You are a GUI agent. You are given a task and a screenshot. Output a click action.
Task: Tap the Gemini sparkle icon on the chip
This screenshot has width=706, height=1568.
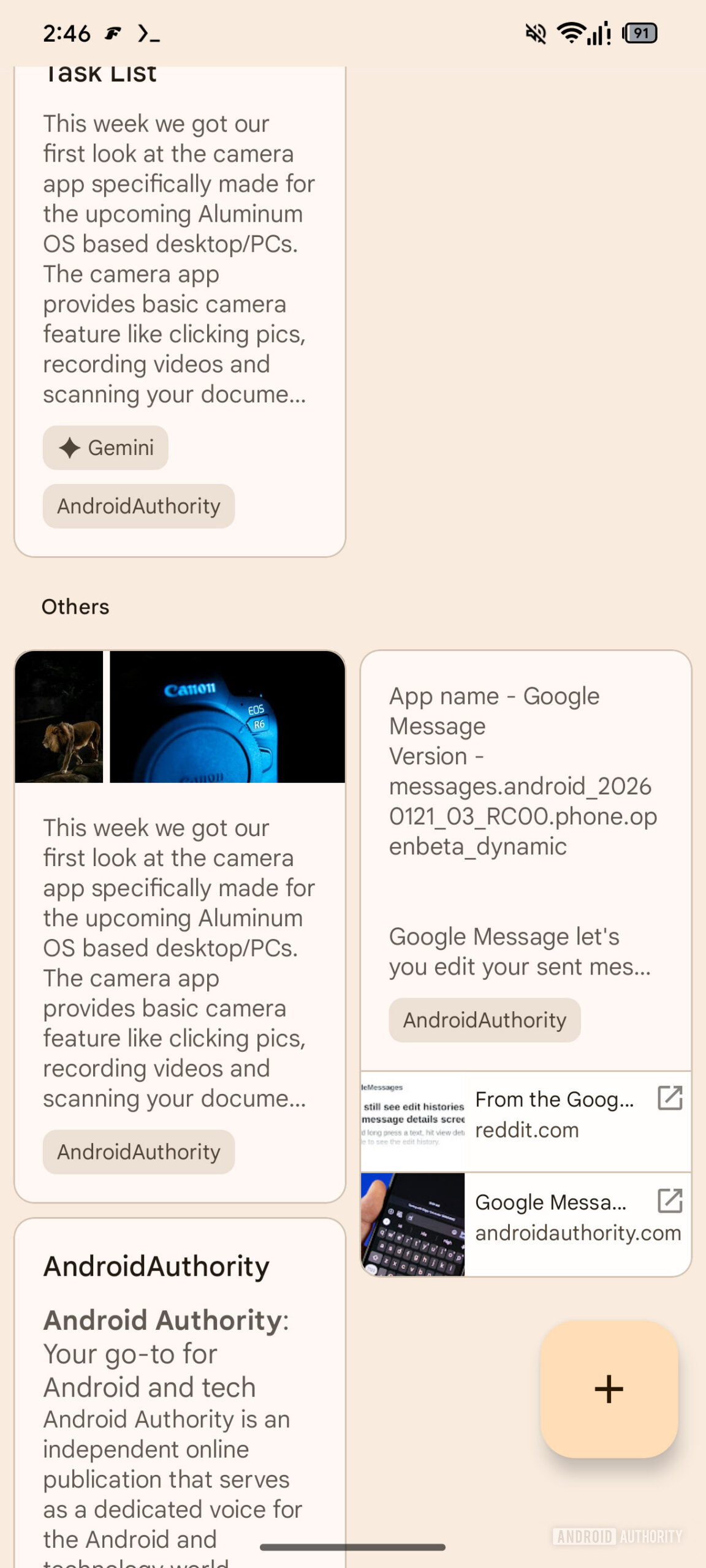click(x=71, y=448)
